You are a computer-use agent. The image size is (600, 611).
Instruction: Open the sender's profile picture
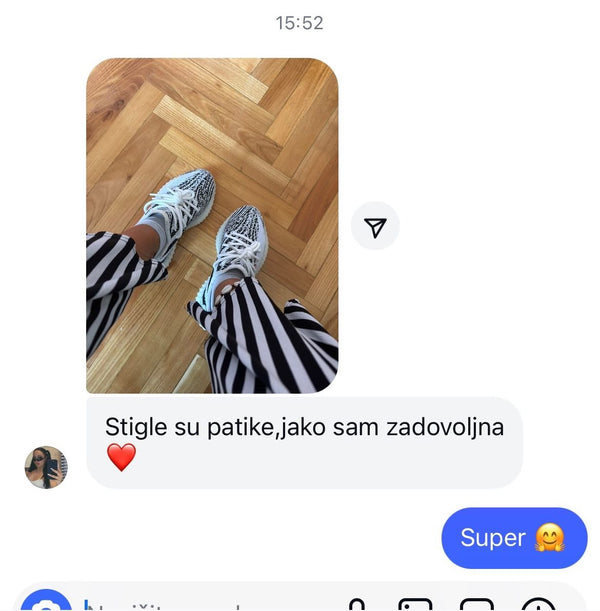click(46, 467)
